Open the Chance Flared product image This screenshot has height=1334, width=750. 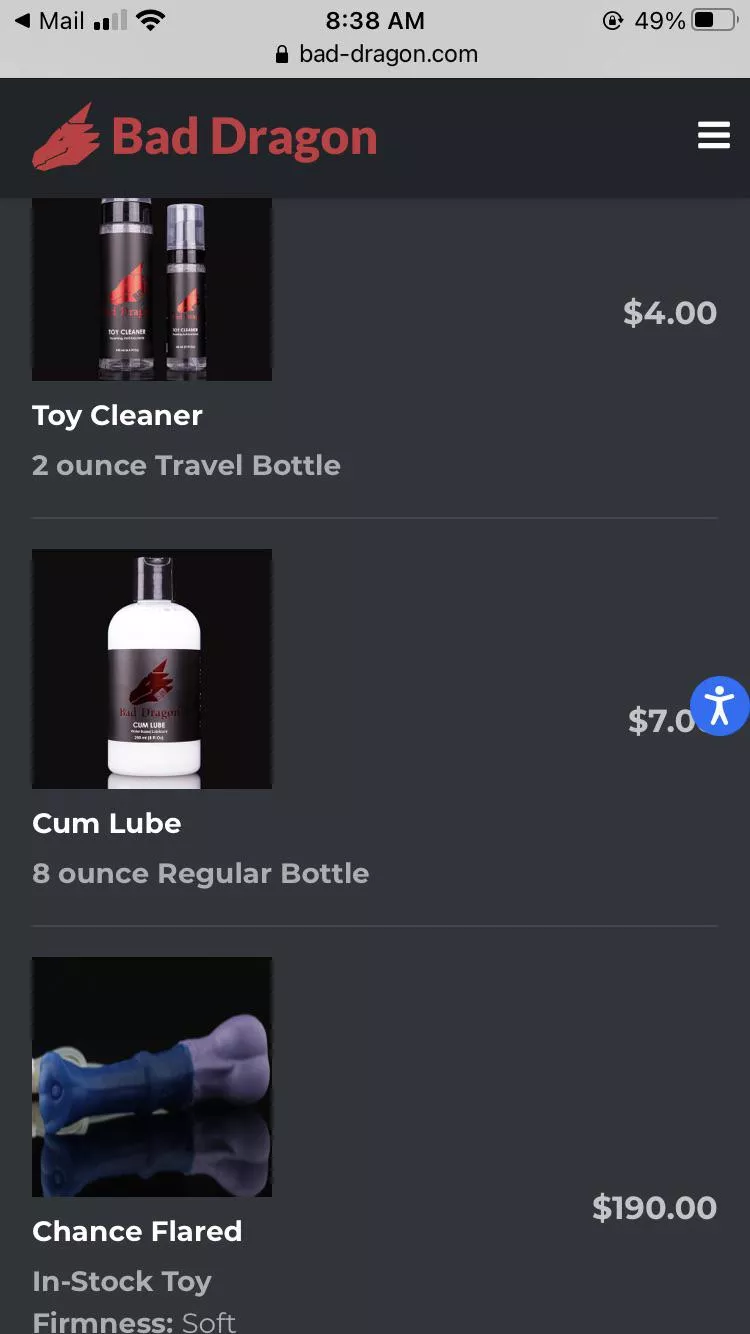pos(152,1076)
